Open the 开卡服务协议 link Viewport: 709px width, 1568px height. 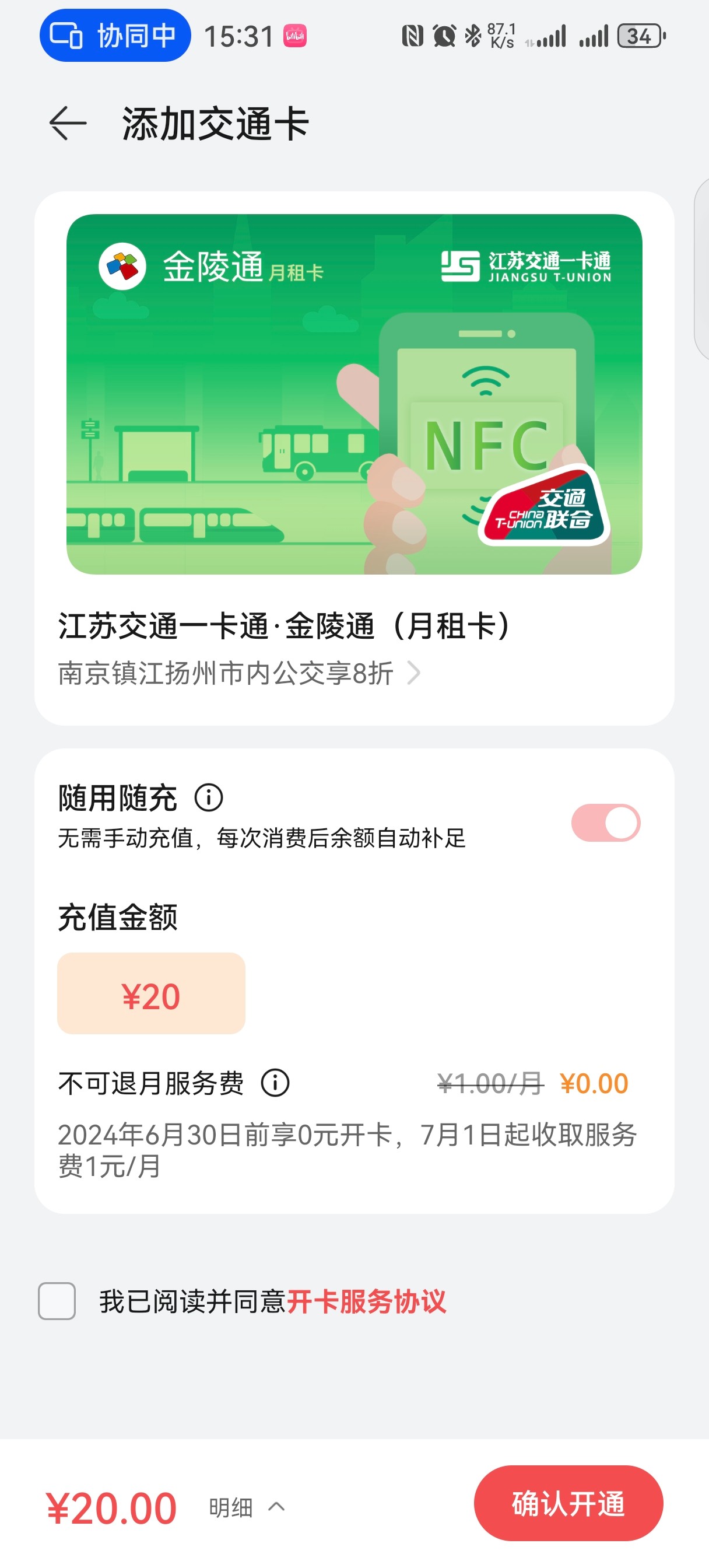[366, 1302]
